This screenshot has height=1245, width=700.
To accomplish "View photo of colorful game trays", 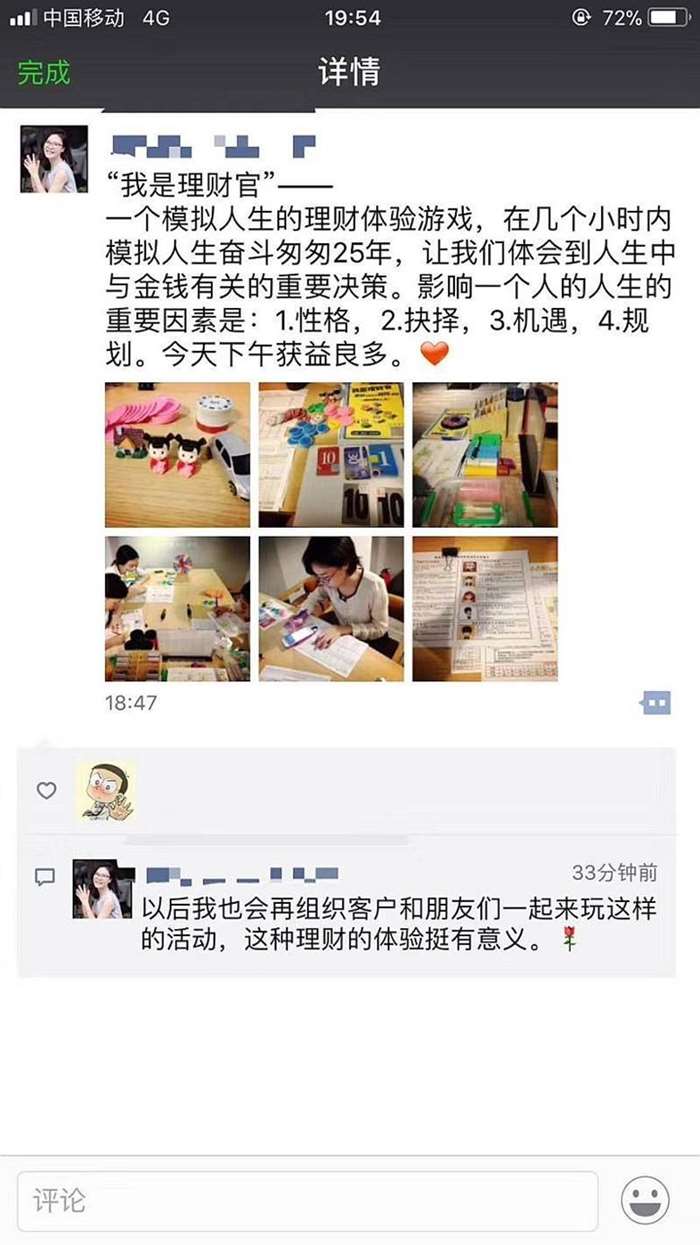I will [x=485, y=454].
